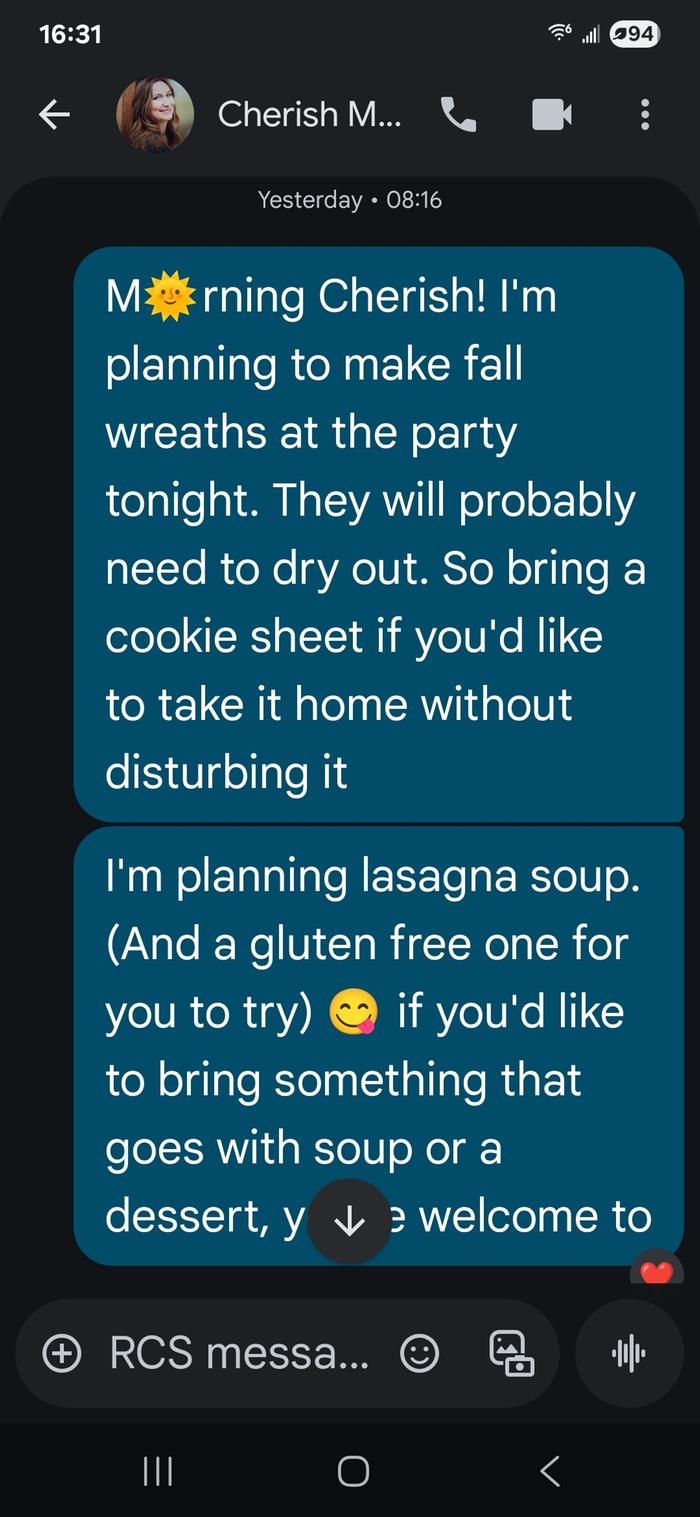700x1517 pixels.
Task: Open the three-dot overflow menu
Action: click(x=645, y=116)
